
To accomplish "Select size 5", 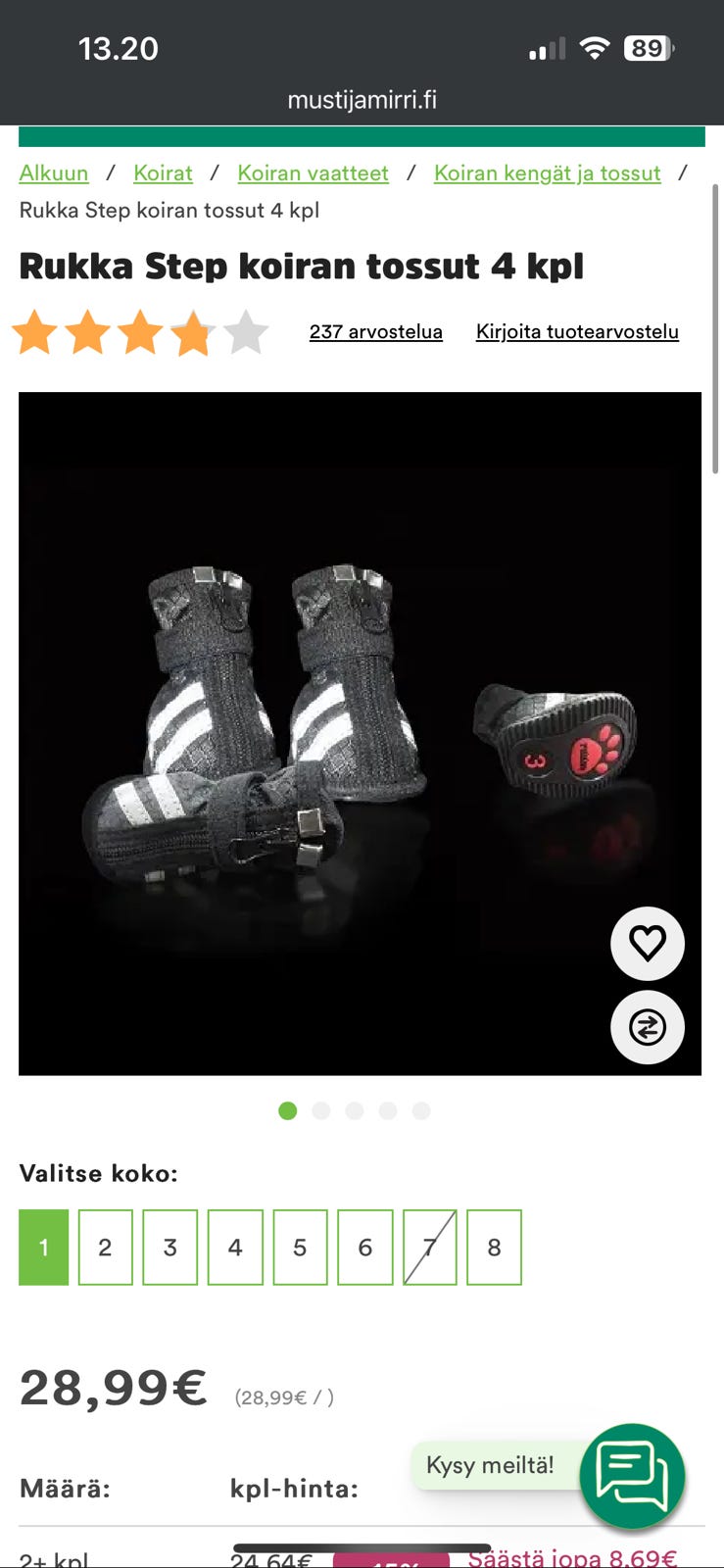I will coord(300,1248).
